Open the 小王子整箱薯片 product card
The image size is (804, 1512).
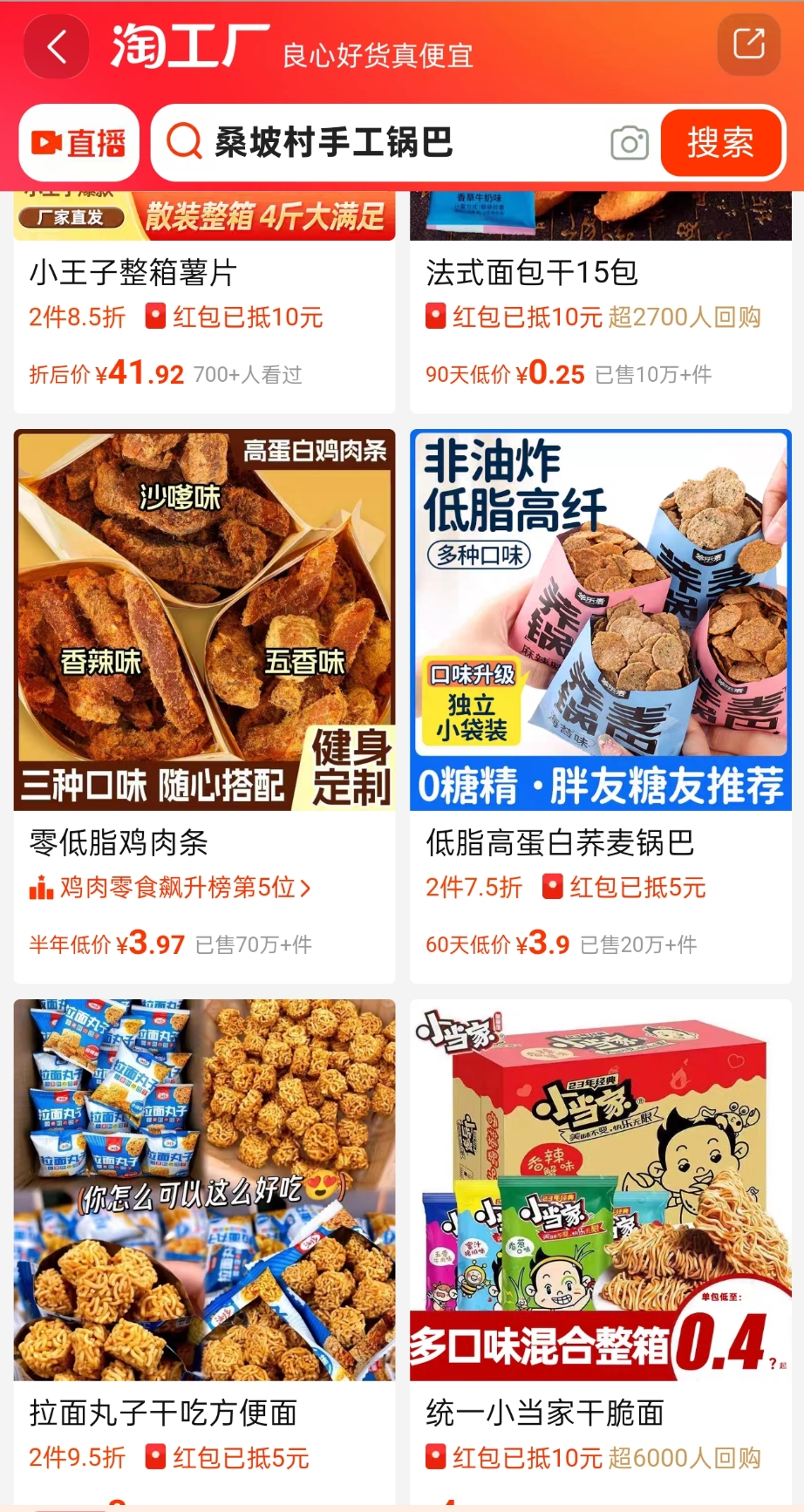click(x=205, y=302)
